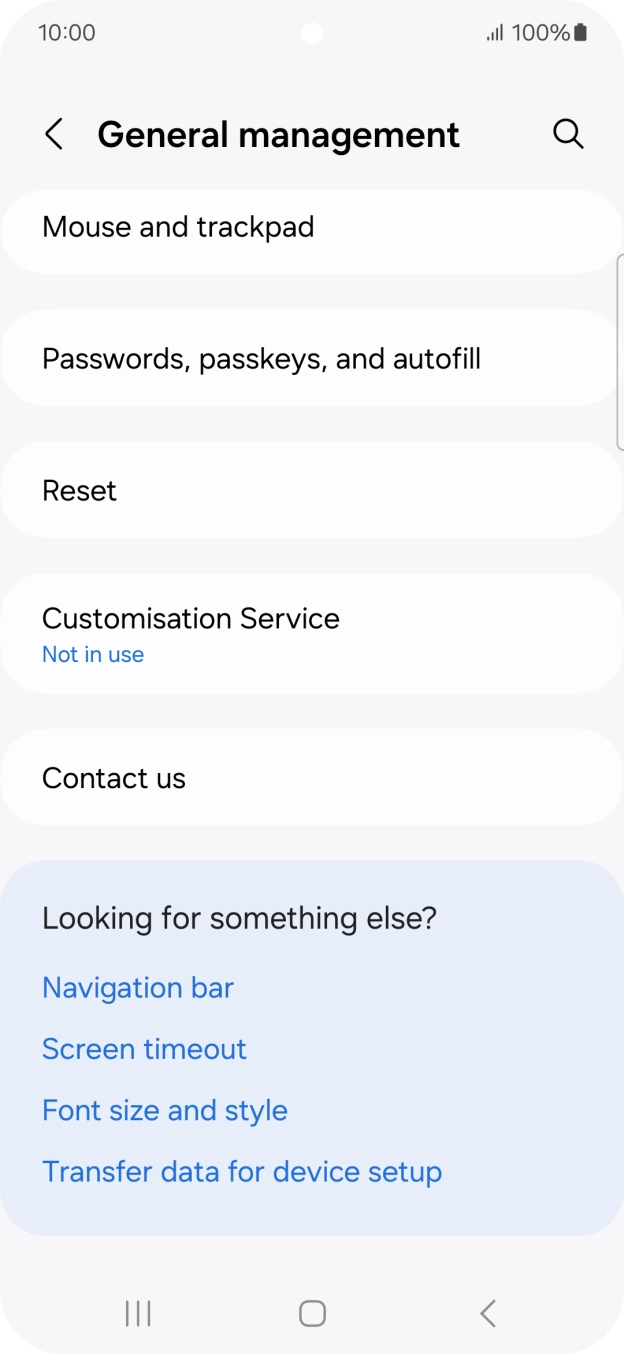Open the Reset options

310,490
